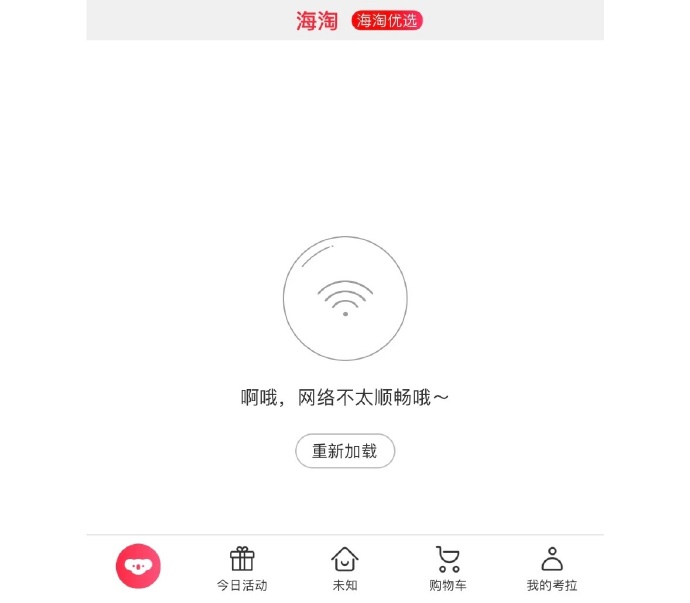Open the Kaola home tab
690x603 pixels.
point(138,566)
